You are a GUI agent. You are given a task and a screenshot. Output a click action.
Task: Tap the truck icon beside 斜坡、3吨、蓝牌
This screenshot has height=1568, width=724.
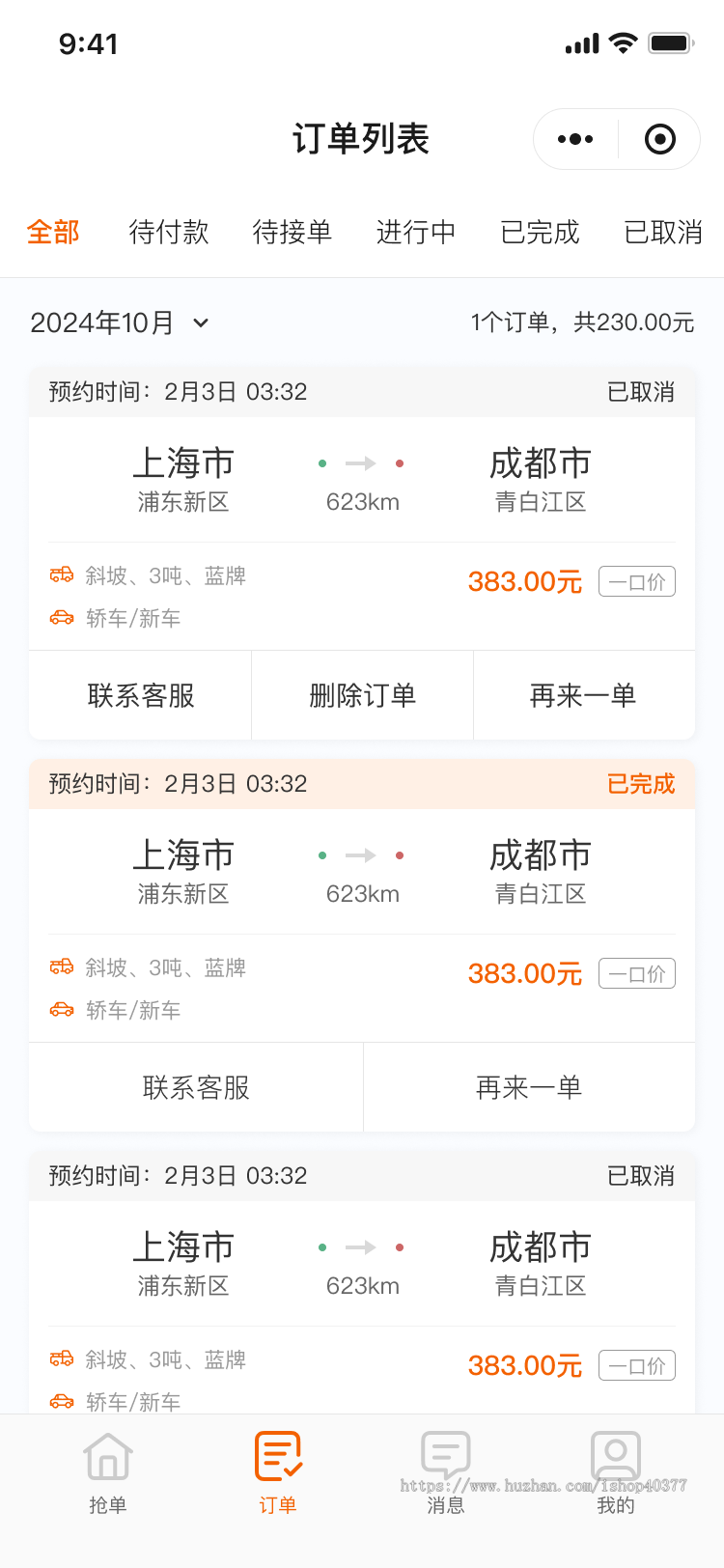(62, 574)
